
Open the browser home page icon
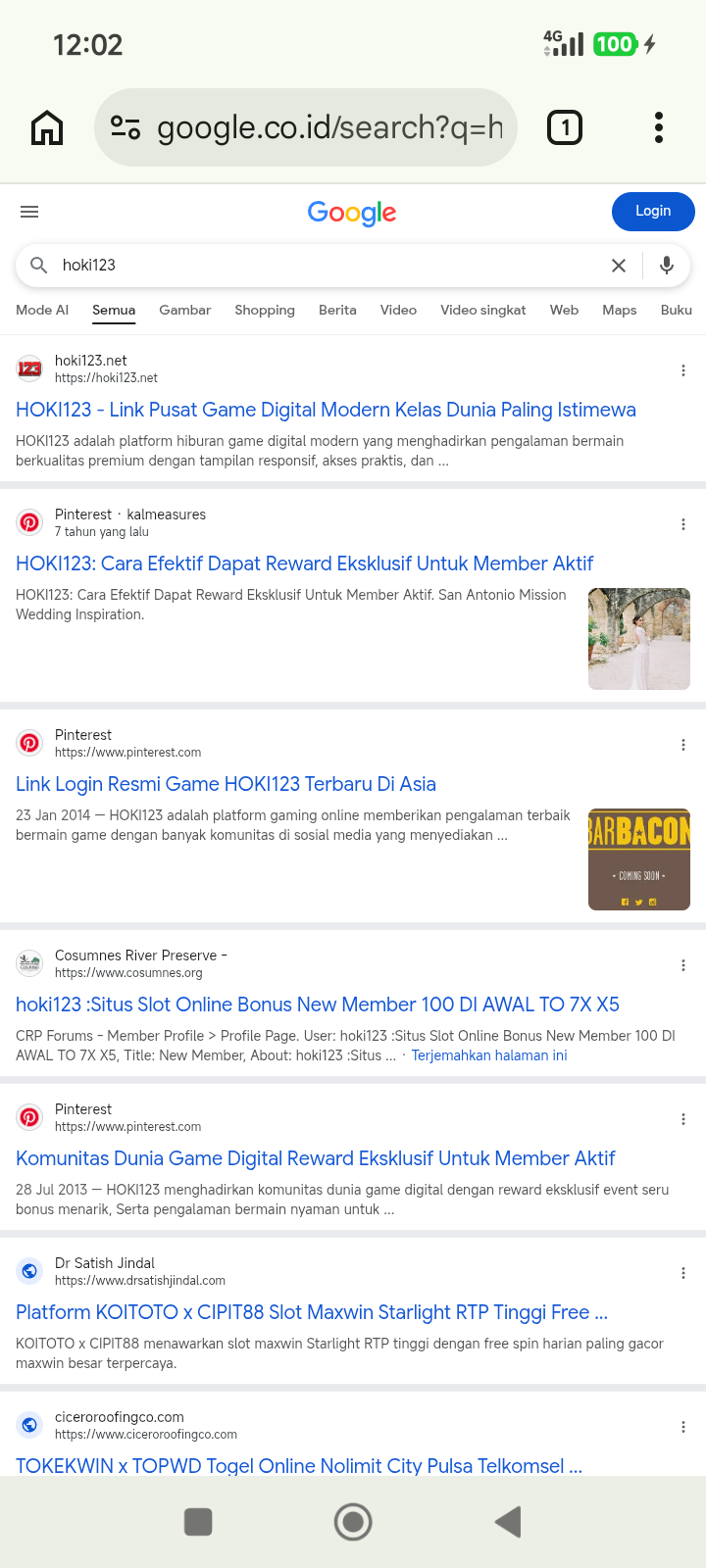(47, 127)
